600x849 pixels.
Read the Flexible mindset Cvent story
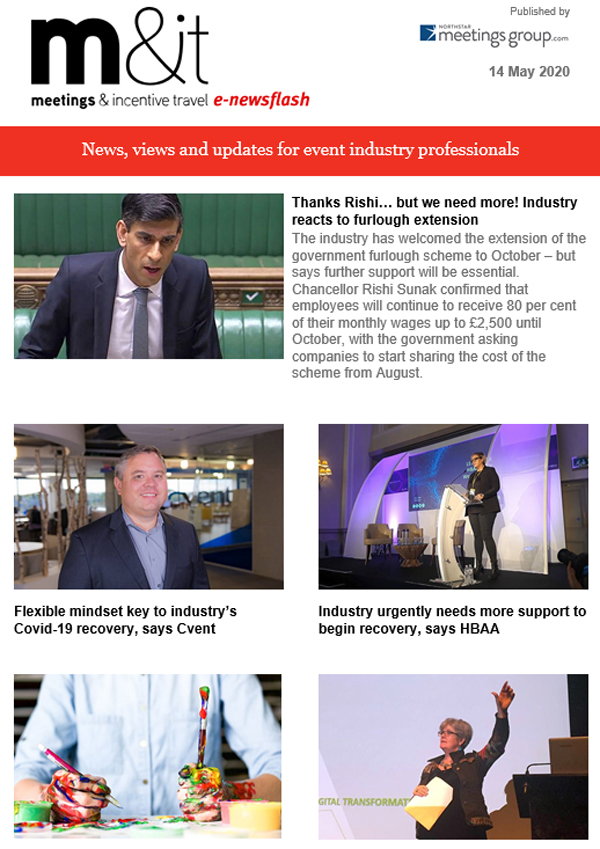pos(125,620)
